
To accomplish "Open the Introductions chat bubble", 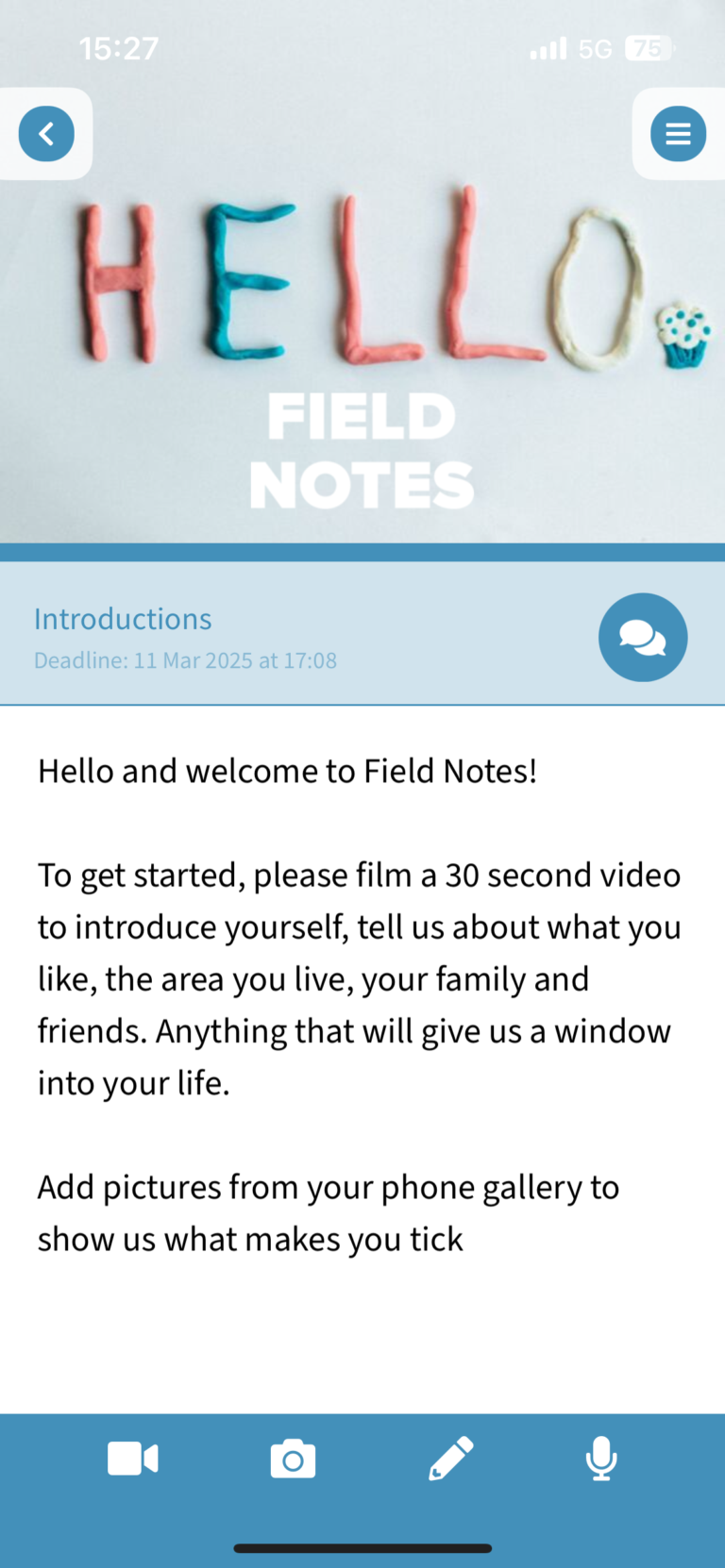I will pyautogui.click(x=643, y=638).
